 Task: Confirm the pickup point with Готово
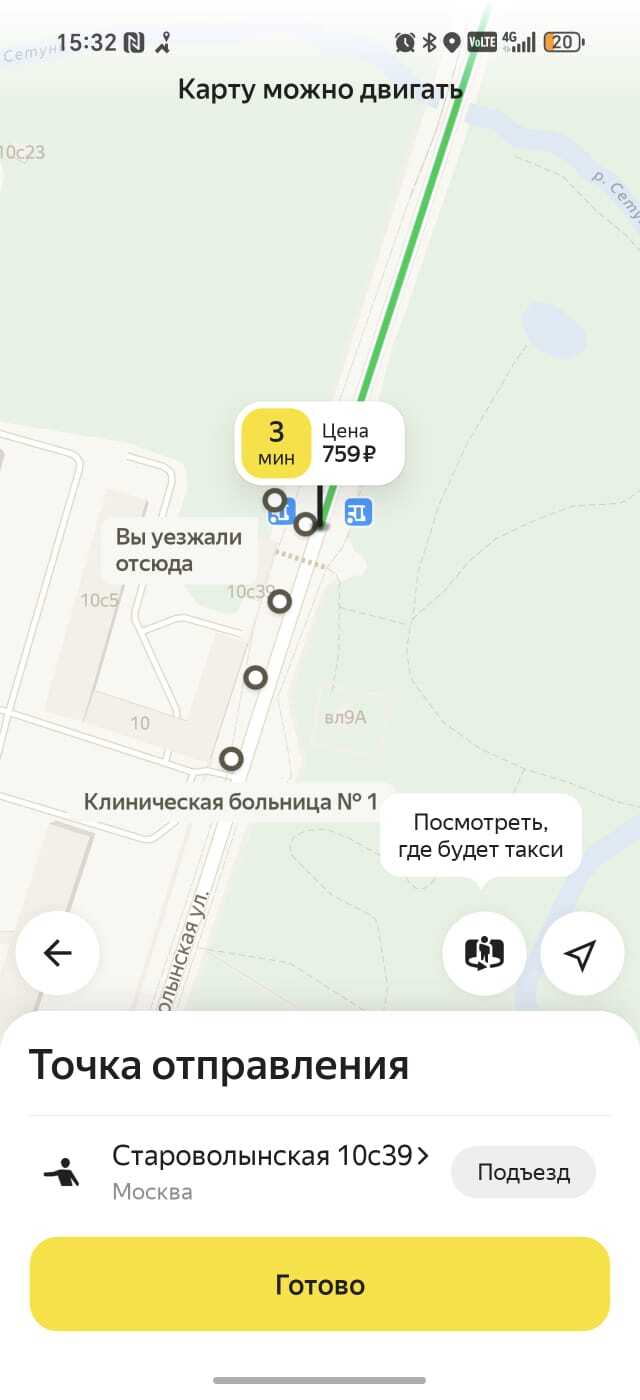[320, 1284]
